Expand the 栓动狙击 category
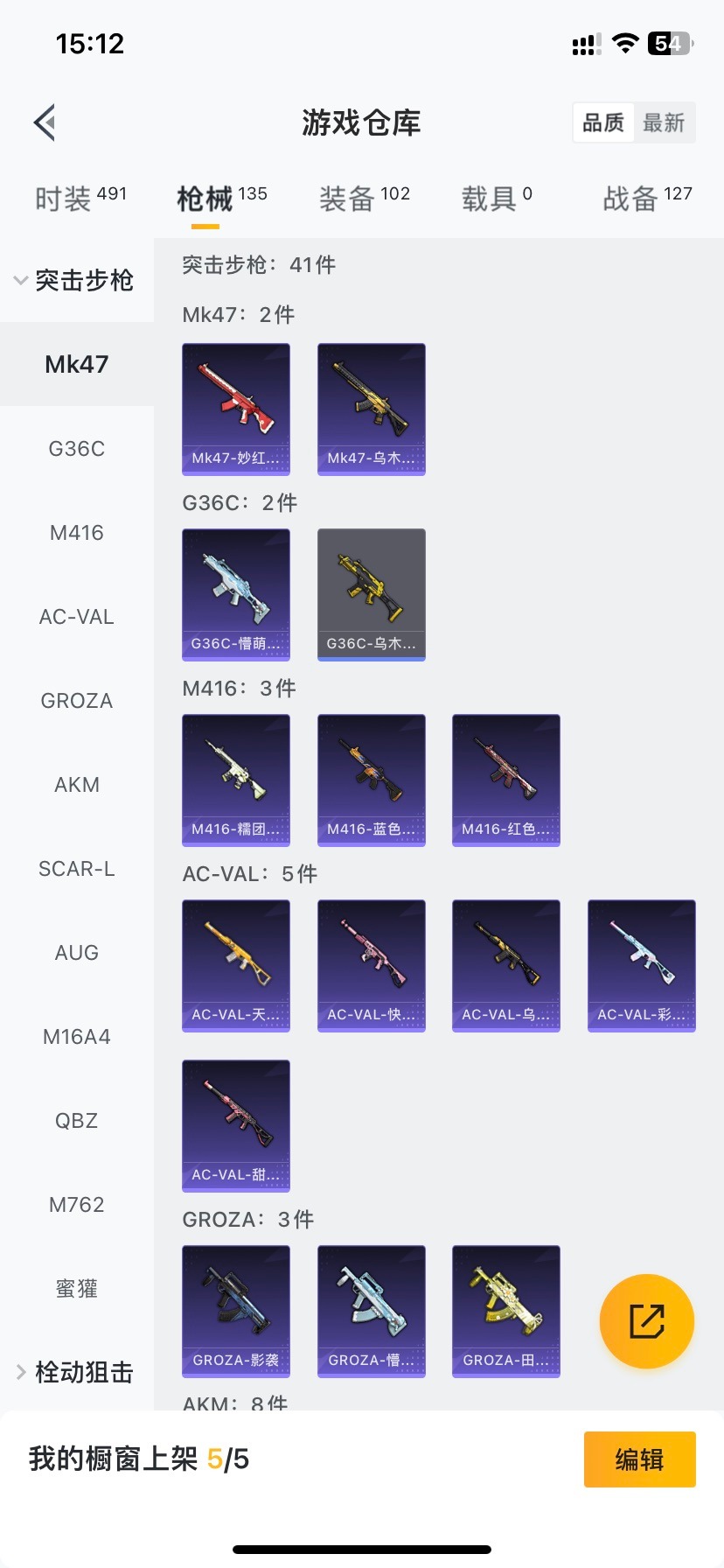 coord(75,1372)
